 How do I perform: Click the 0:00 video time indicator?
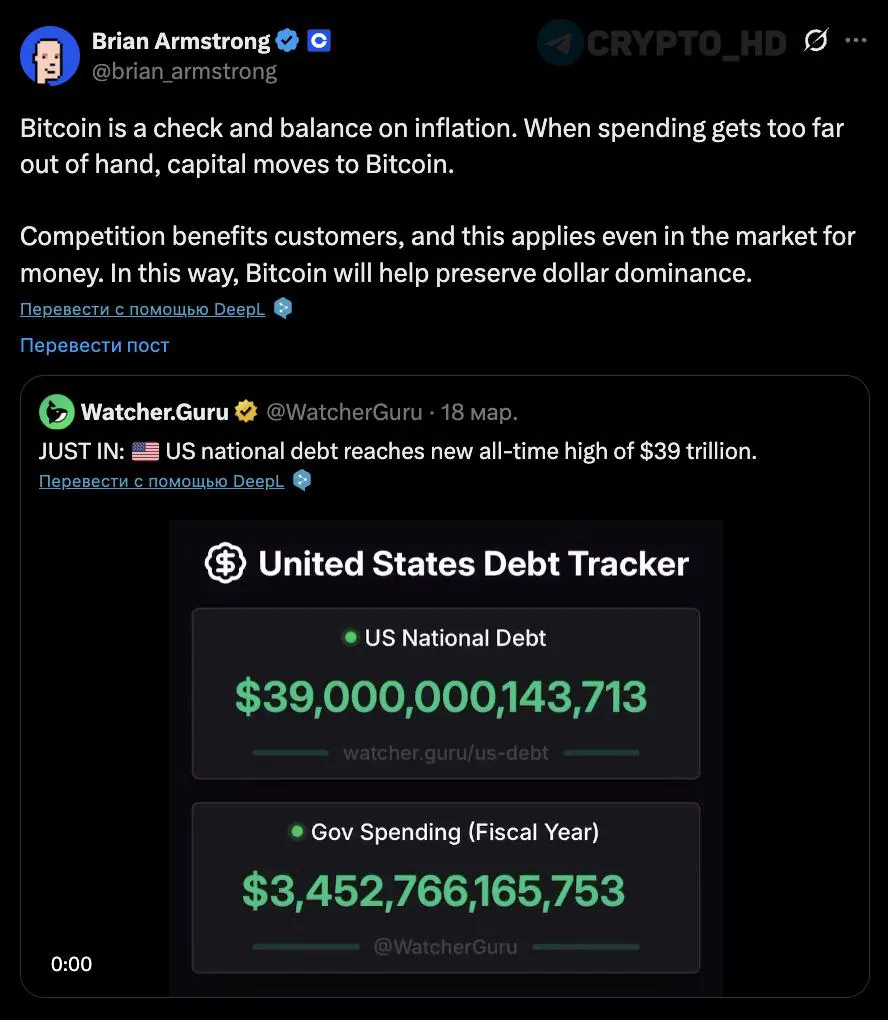click(x=70, y=963)
